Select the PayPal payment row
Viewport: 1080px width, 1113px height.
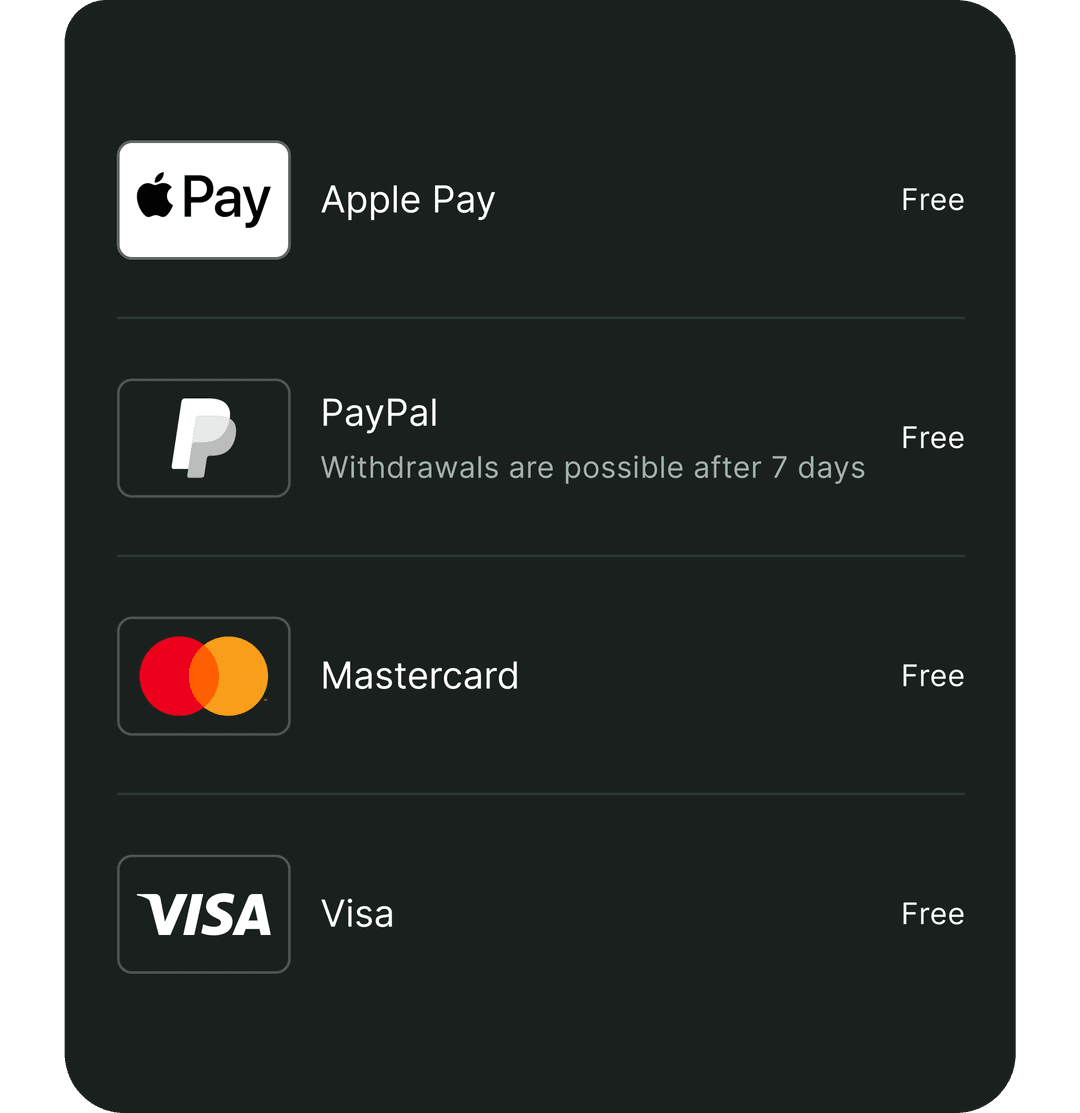[x=540, y=438]
